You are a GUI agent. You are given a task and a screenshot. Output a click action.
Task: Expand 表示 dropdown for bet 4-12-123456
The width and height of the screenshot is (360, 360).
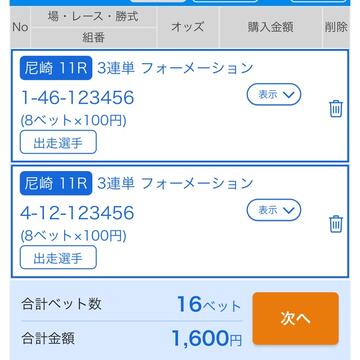274,210
